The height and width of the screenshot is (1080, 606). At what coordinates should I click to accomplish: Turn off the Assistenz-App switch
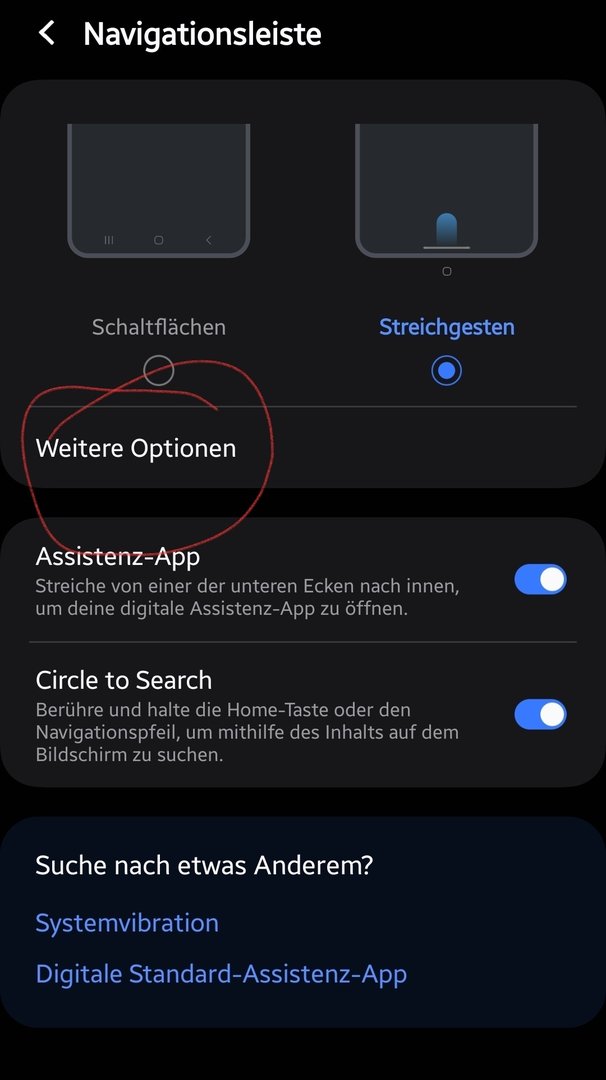tap(540, 580)
